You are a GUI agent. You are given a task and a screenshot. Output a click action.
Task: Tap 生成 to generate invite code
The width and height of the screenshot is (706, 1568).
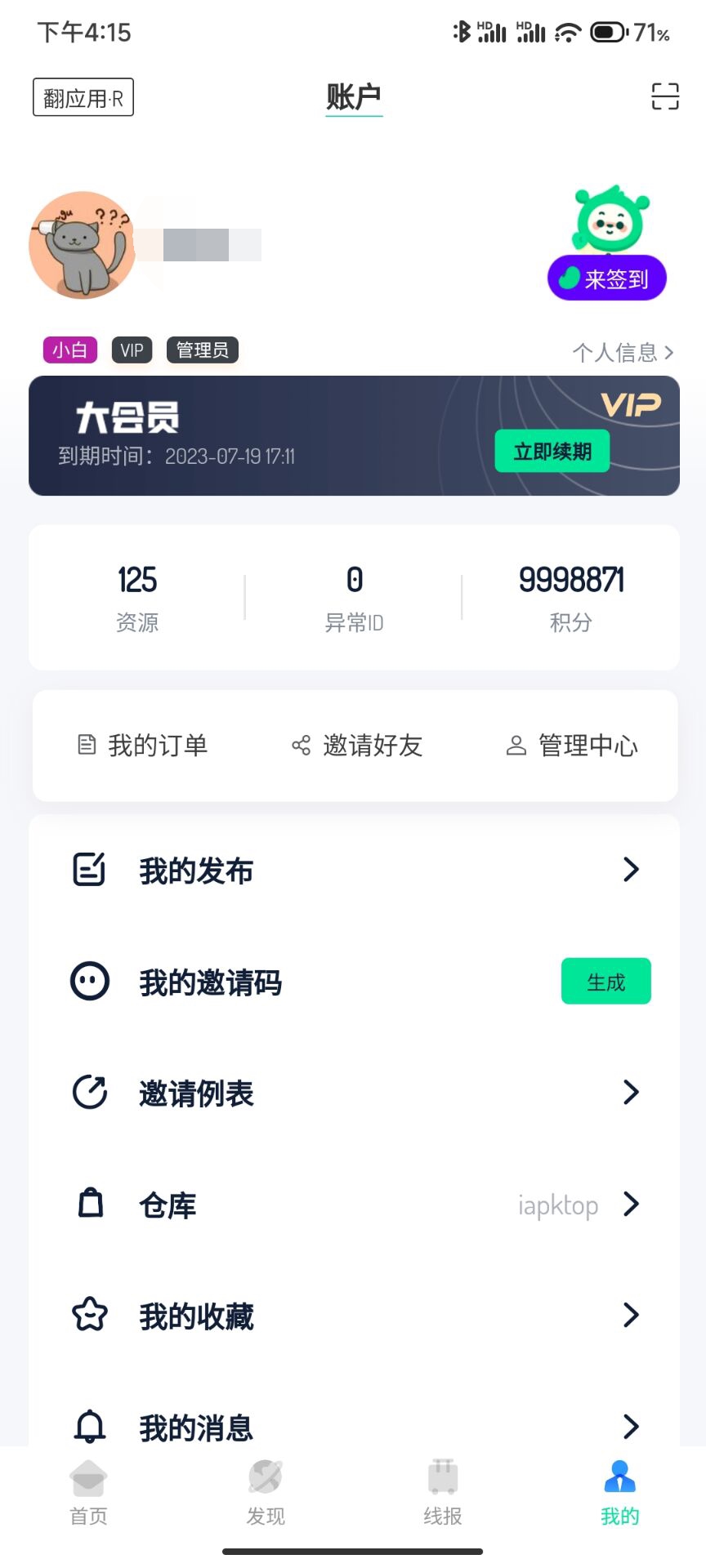[605, 982]
